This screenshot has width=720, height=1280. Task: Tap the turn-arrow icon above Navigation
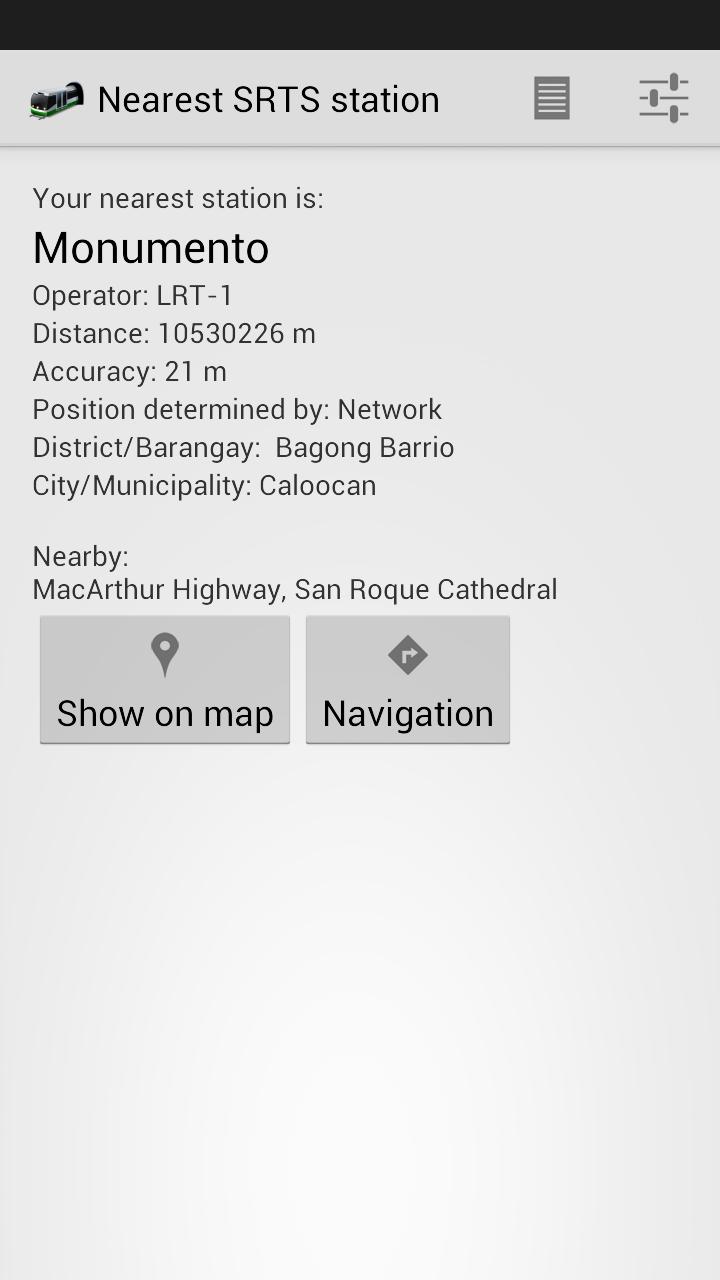(x=407, y=654)
